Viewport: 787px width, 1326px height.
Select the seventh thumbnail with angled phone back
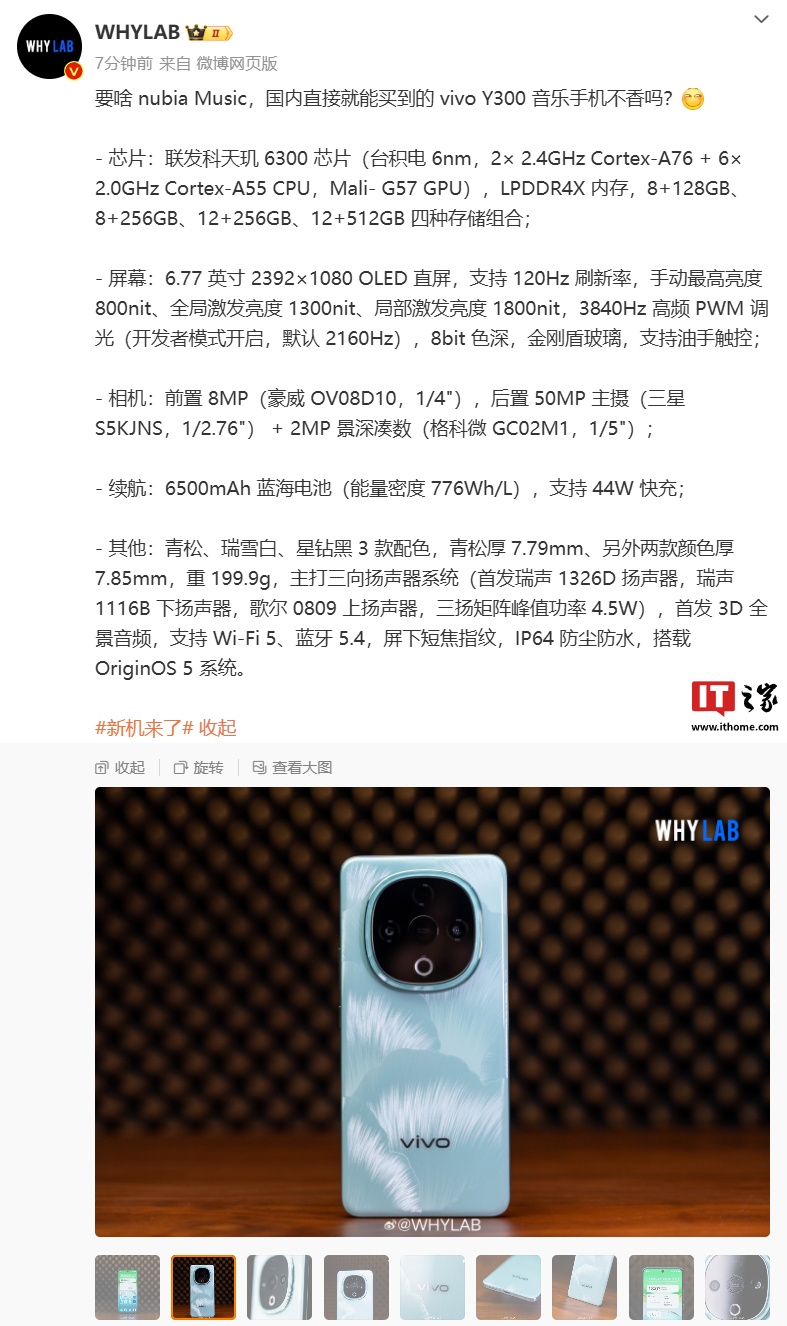click(584, 1287)
